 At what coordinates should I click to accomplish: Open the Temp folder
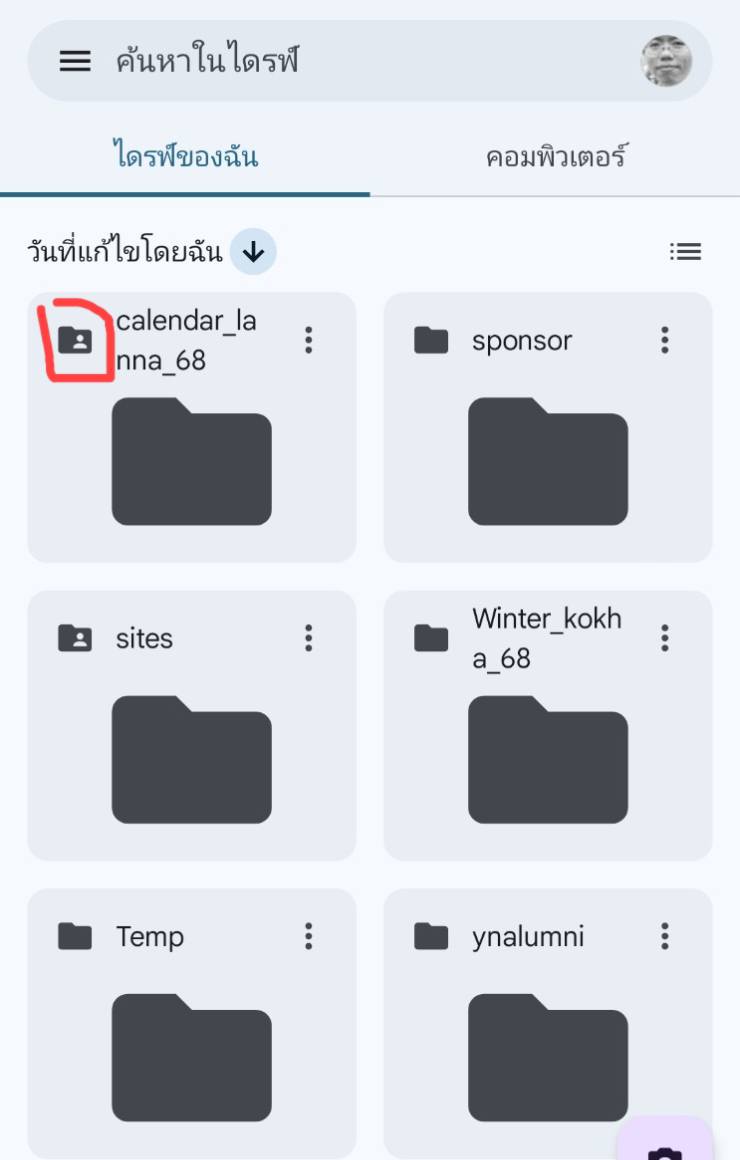[191, 1056]
